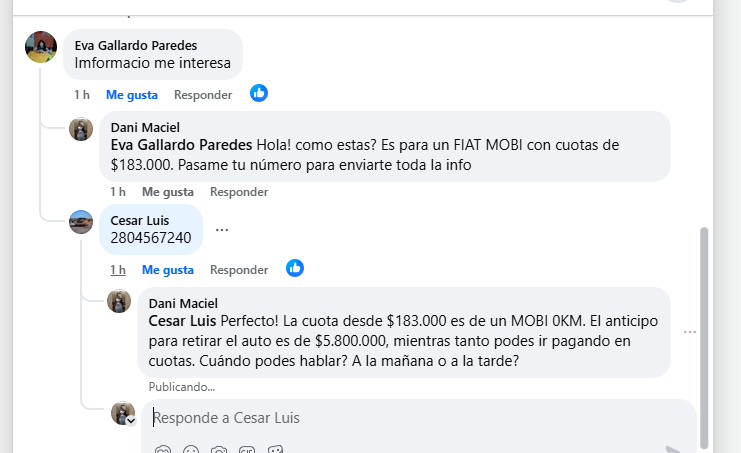
Task: Unlike Cesar Luis' phone number comment
Action: pos(167,270)
